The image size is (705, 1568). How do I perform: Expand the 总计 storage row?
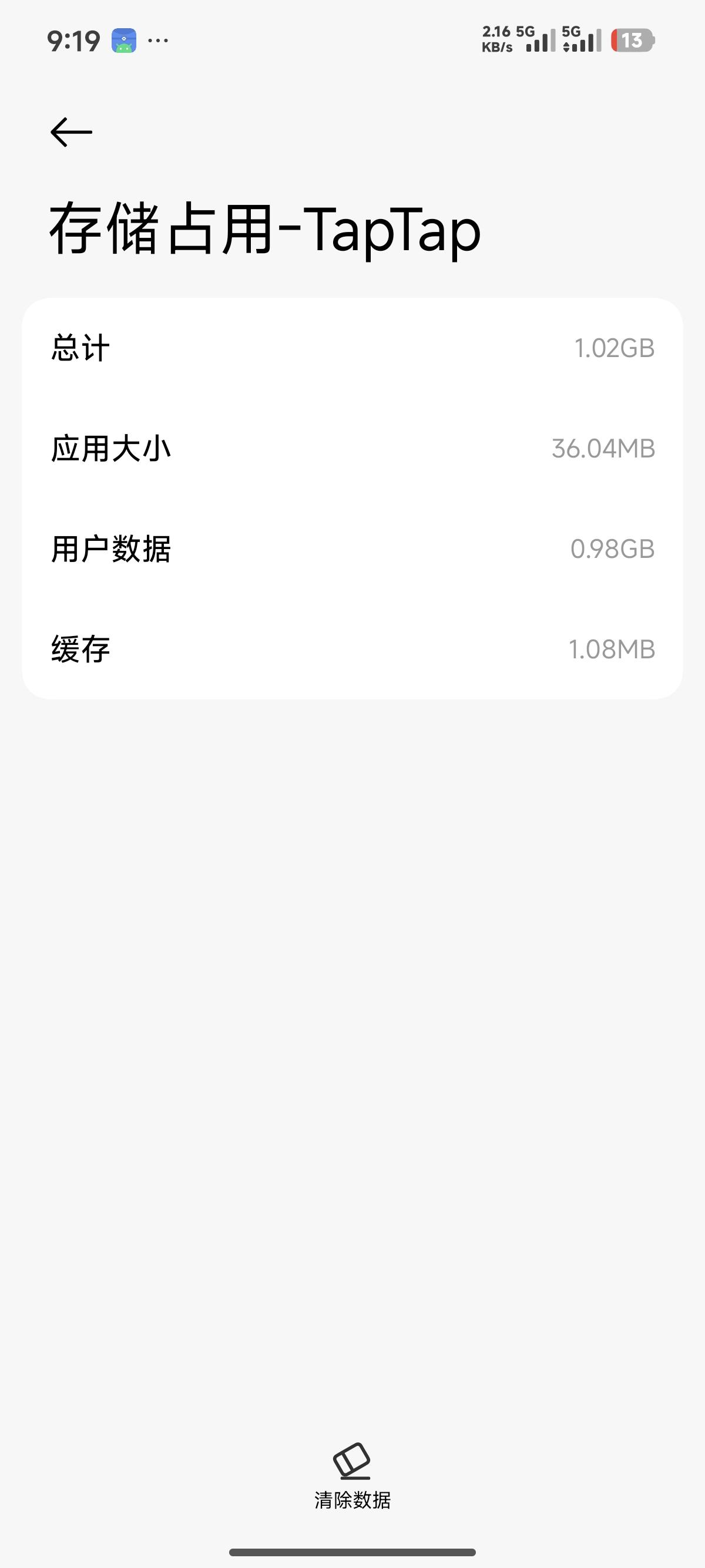click(352, 347)
